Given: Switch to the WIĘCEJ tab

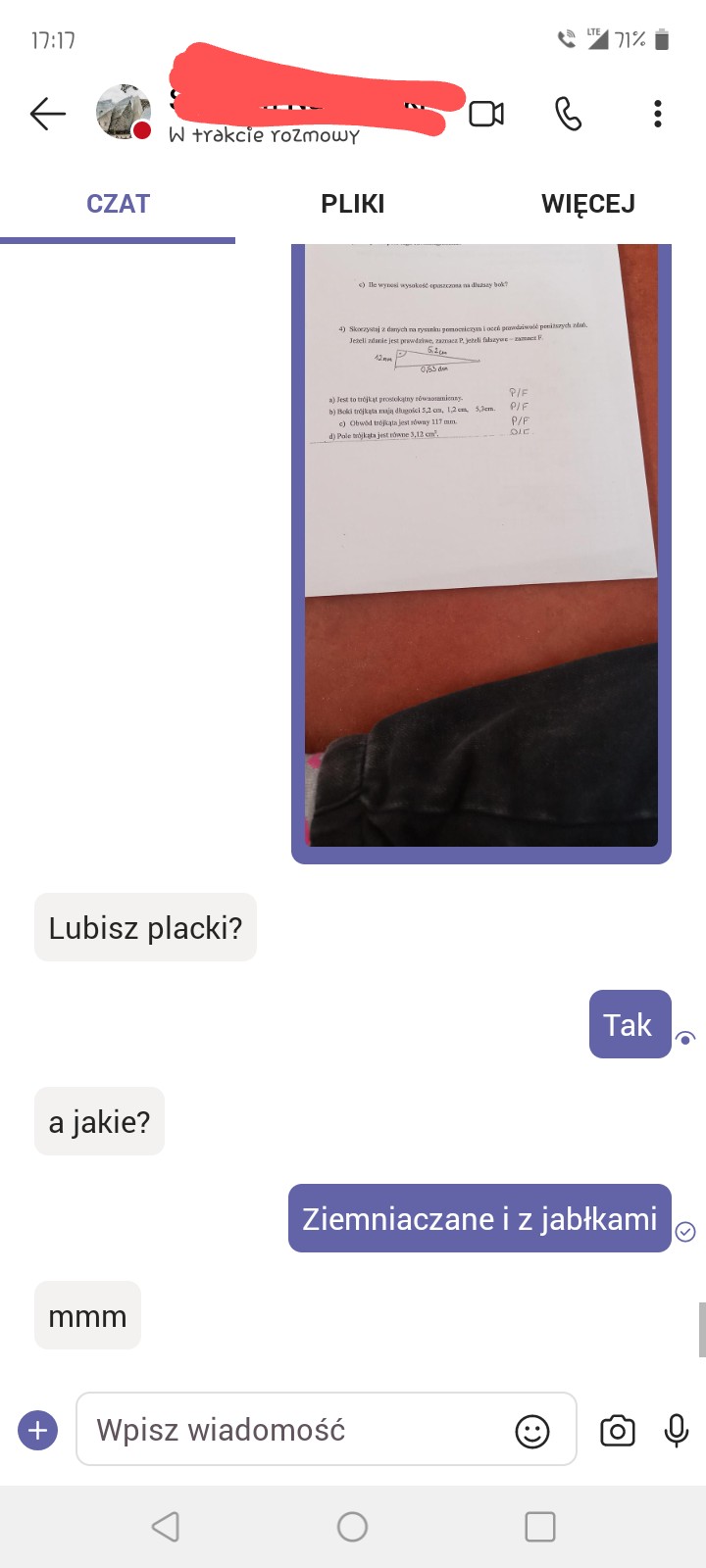Looking at the screenshot, I should tap(588, 204).
